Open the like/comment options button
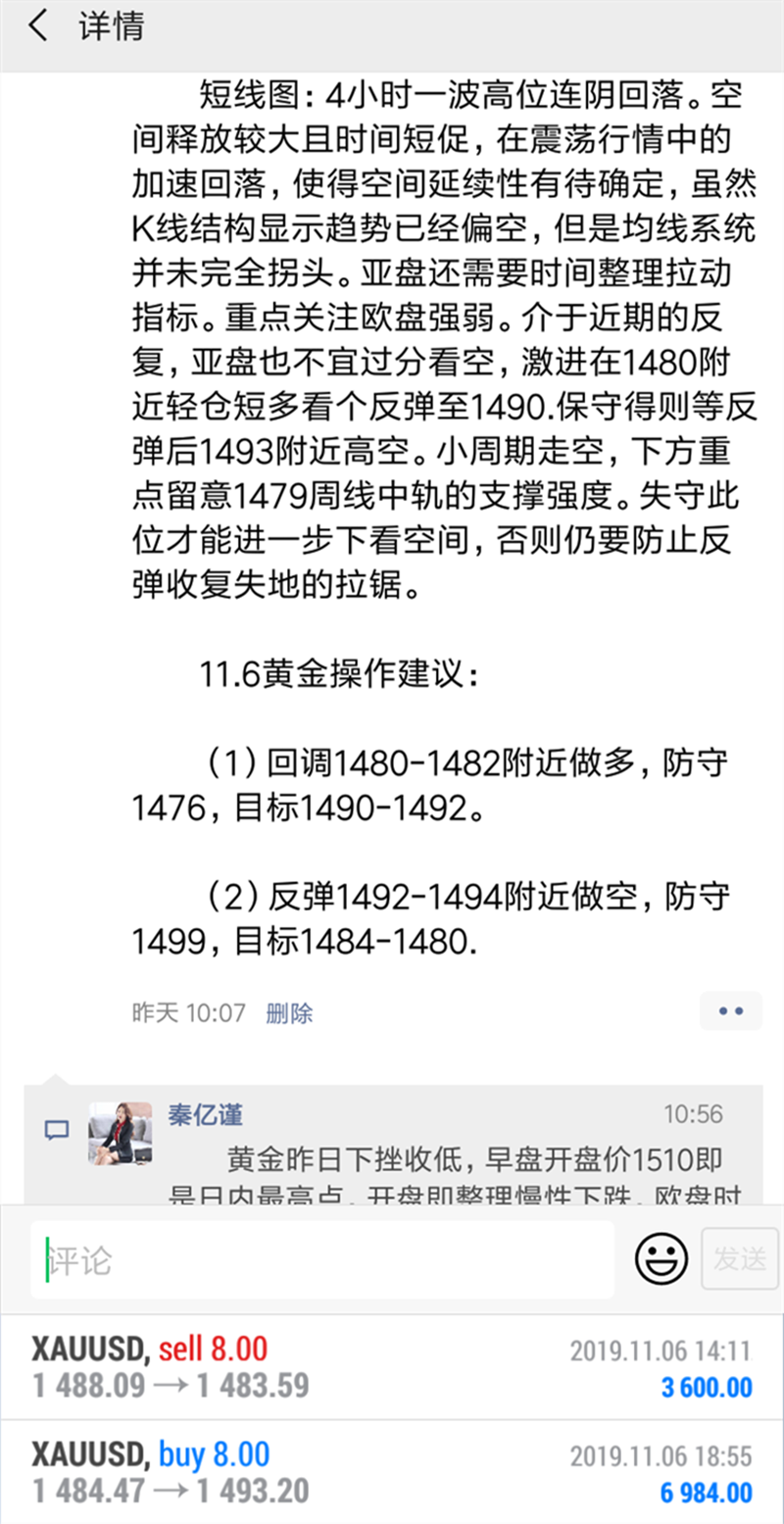 pyautogui.click(x=730, y=1011)
